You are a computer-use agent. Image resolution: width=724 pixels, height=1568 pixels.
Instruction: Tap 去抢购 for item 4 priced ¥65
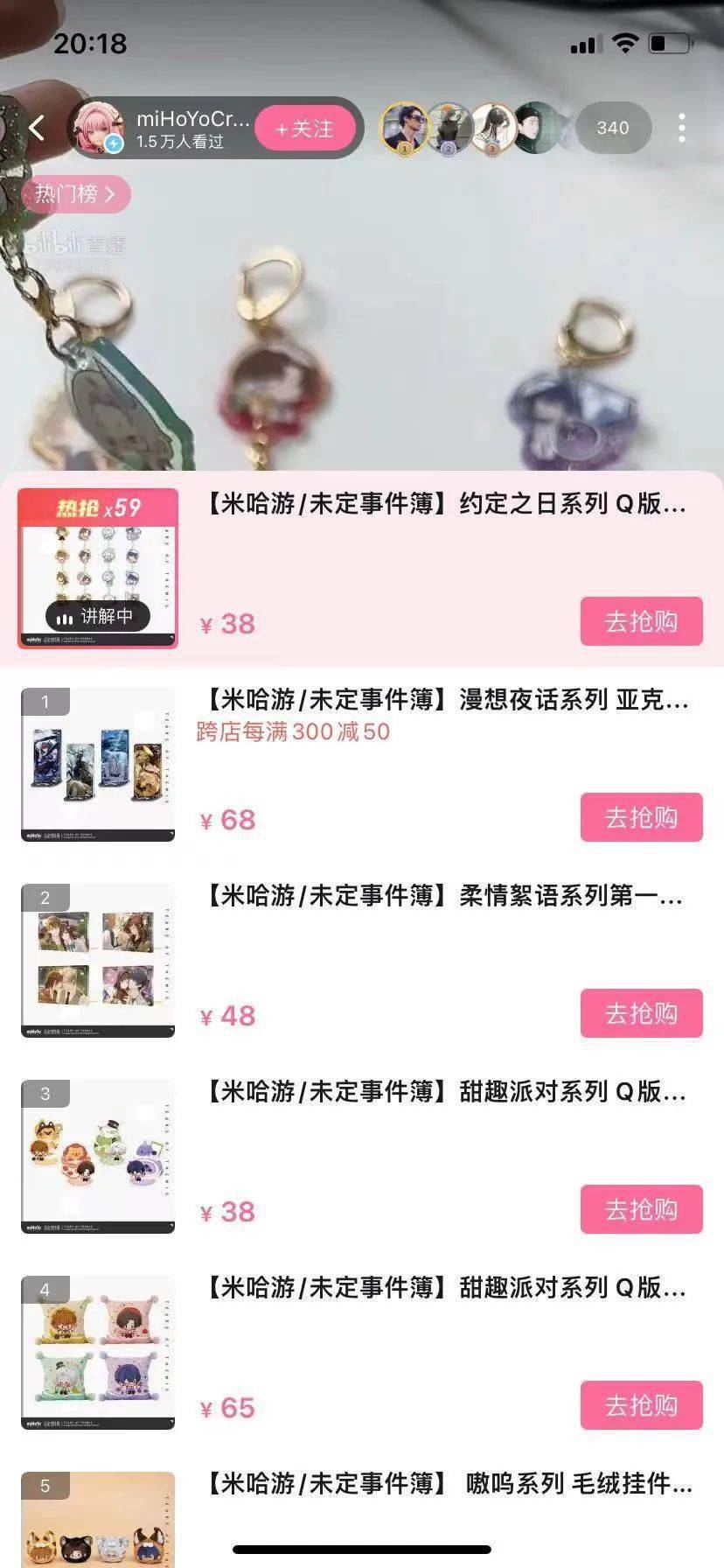click(641, 1405)
